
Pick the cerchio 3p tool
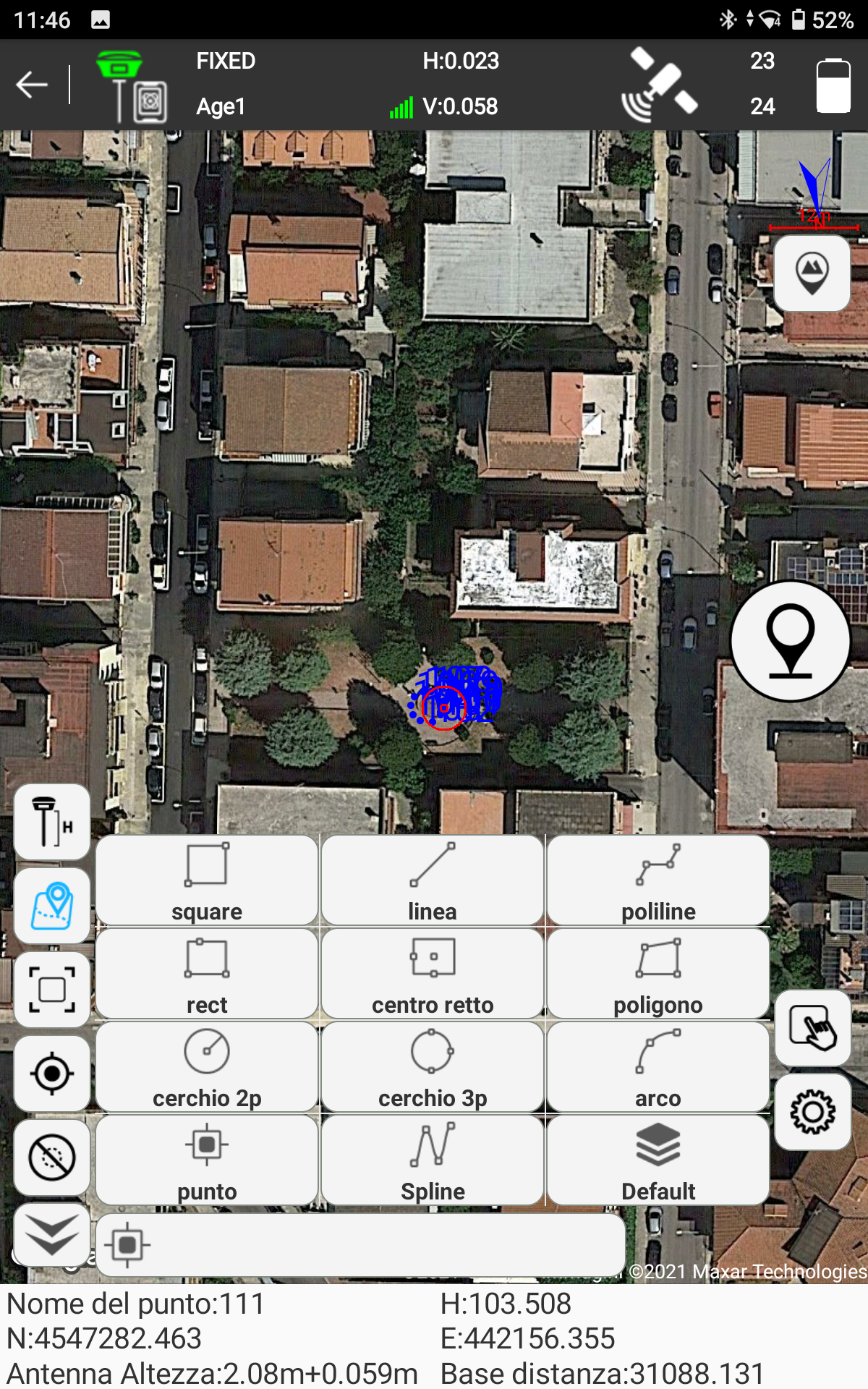point(433,1067)
